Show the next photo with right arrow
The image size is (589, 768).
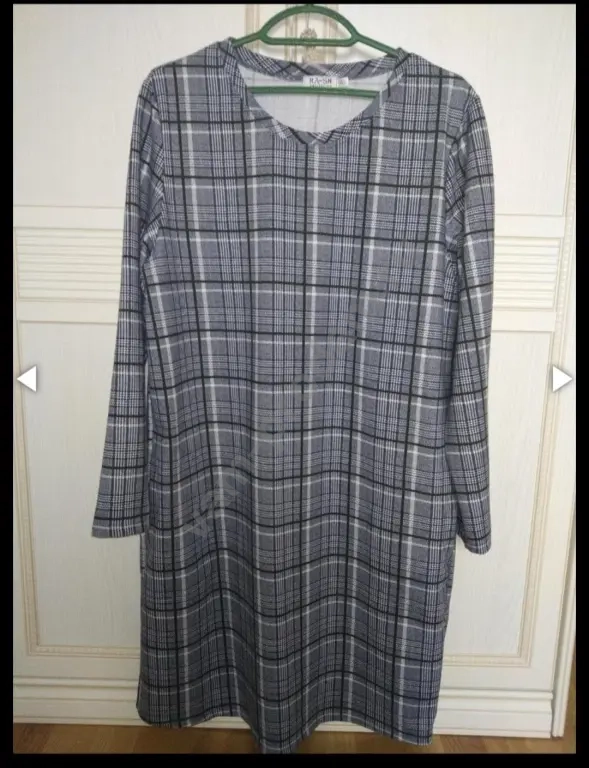coord(562,379)
